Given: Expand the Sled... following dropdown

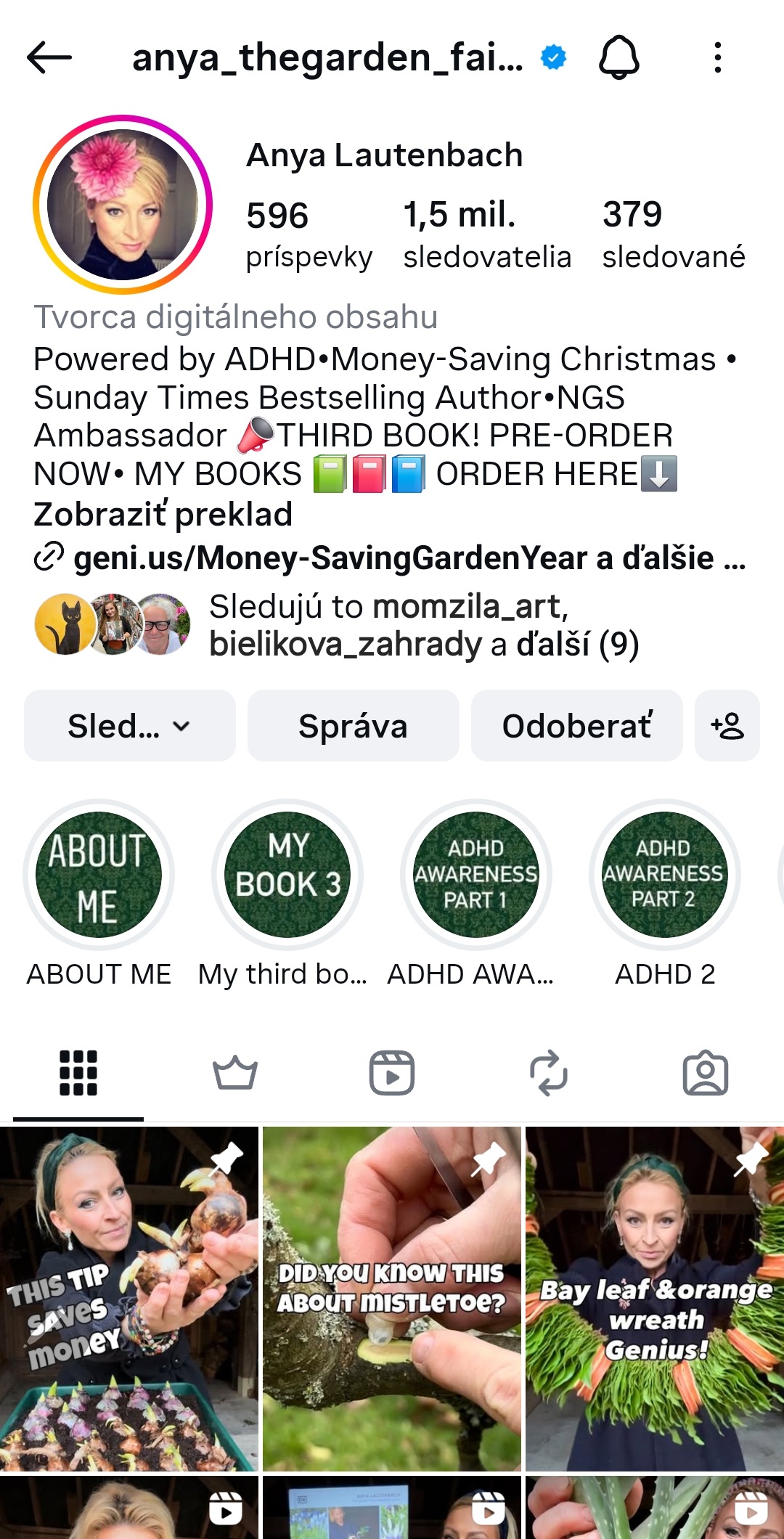Looking at the screenshot, I should [x=129, y=726].
